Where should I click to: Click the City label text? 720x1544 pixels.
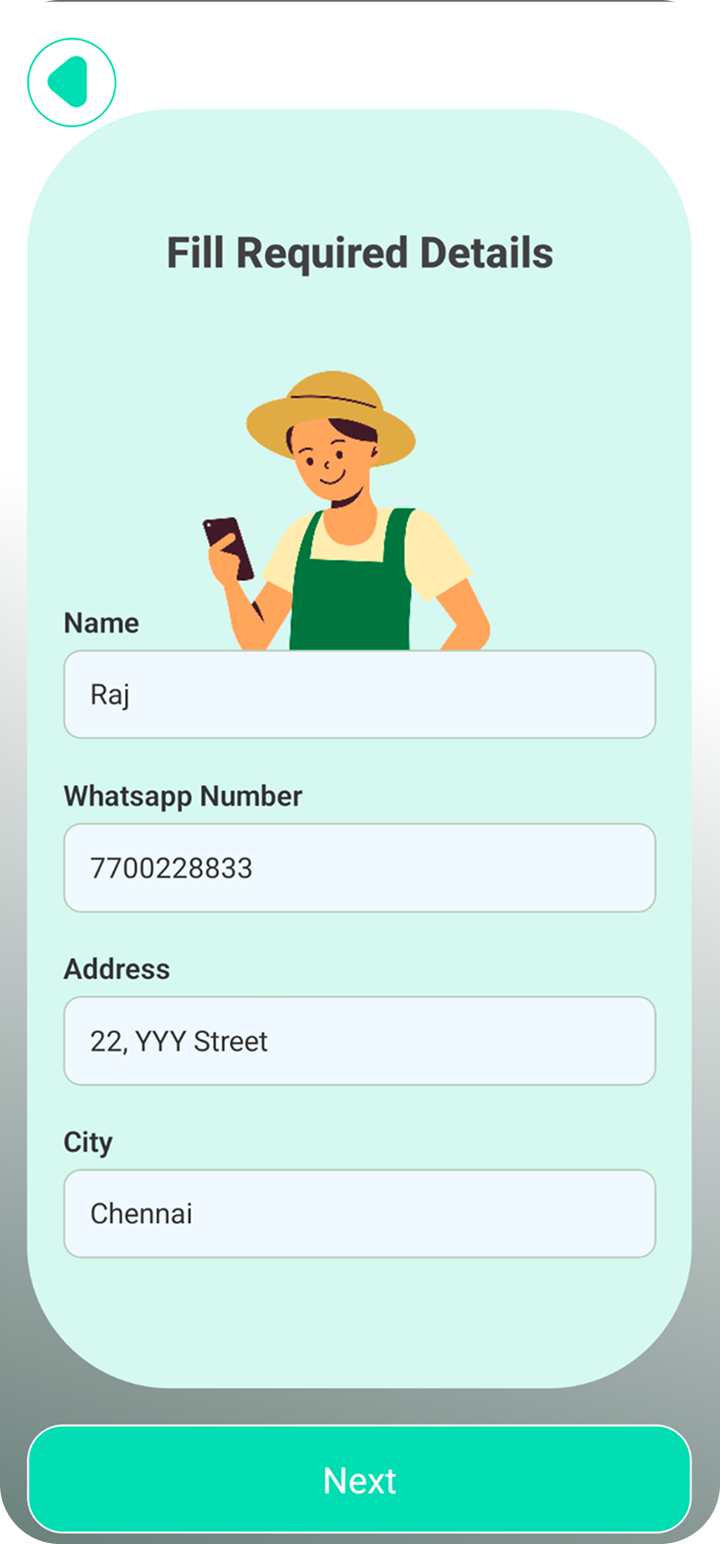88,1142
